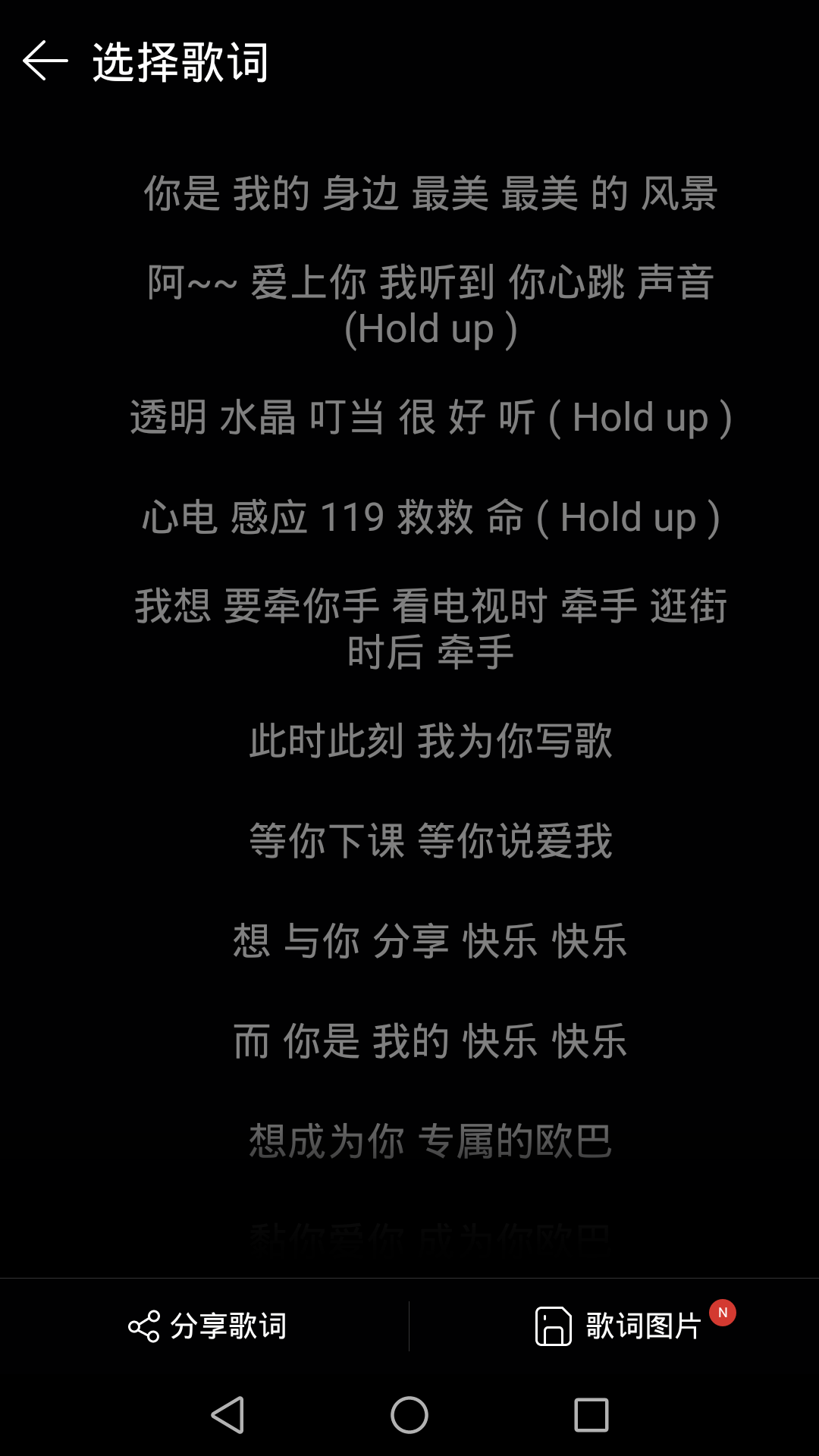Tap the 分享歌词 button
Screen dimensions: 819x1456
click(207, 1326)
